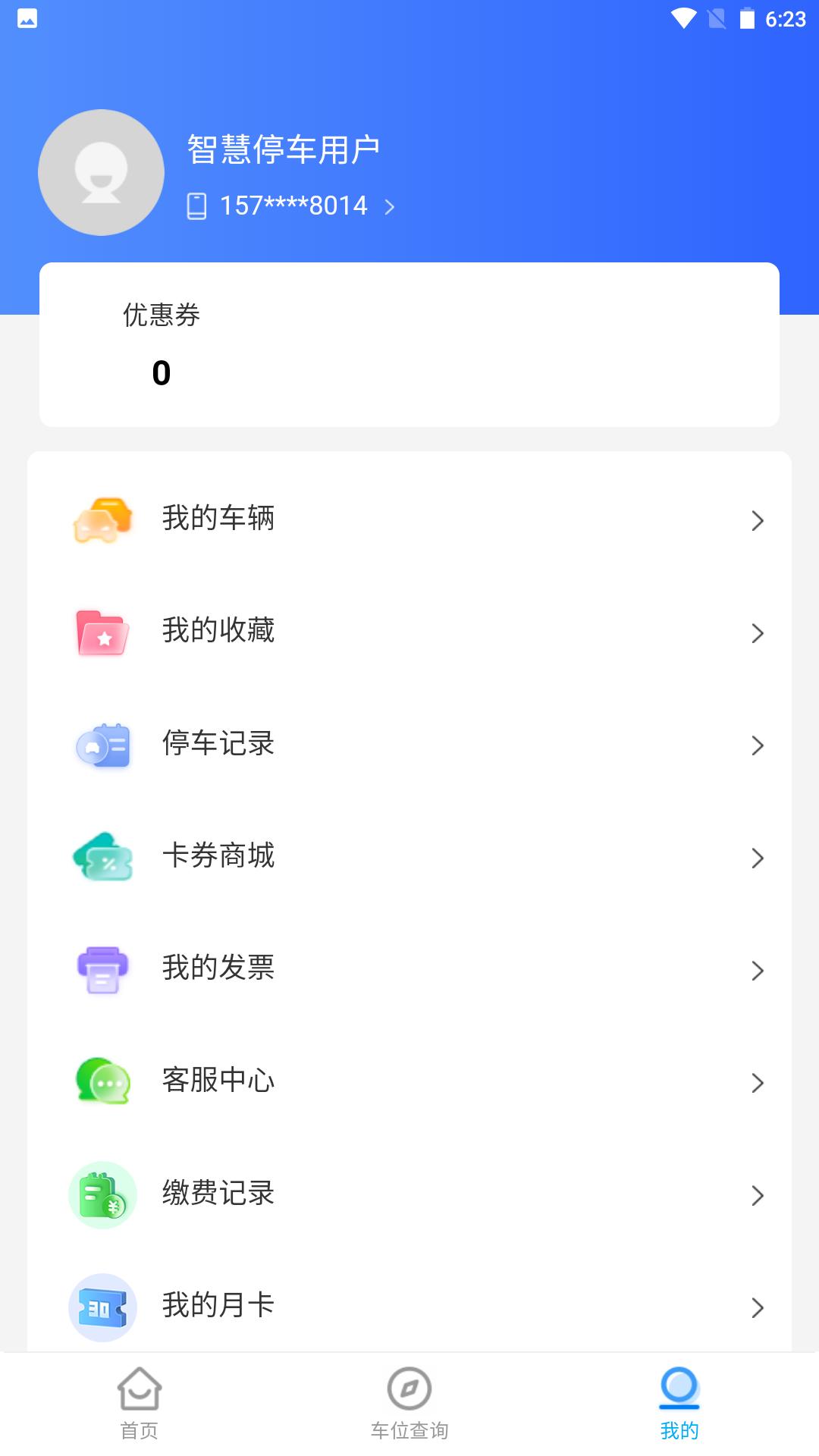Image resolution: width=819 pixels, height=1456 pixels.
Task: Tap the user avatar at the top
Action: coord(100,172)
